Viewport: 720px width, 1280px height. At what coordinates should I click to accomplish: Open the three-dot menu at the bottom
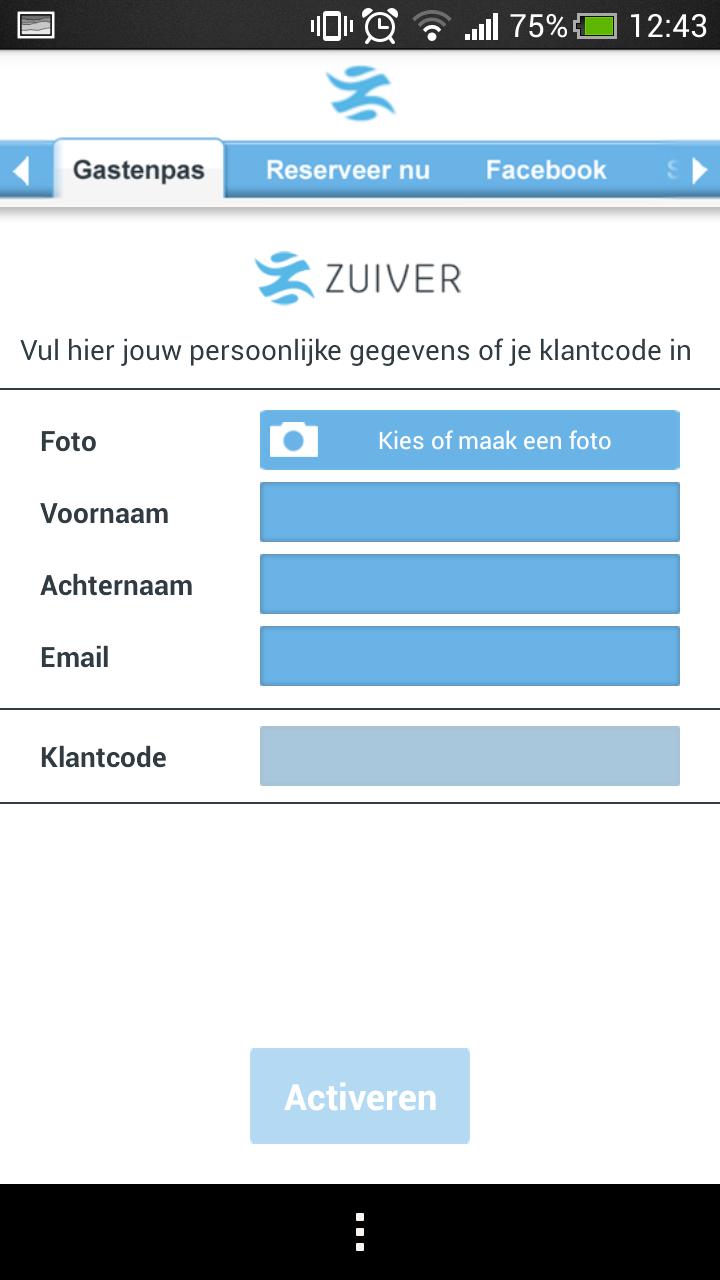(x=360, y=1232)
